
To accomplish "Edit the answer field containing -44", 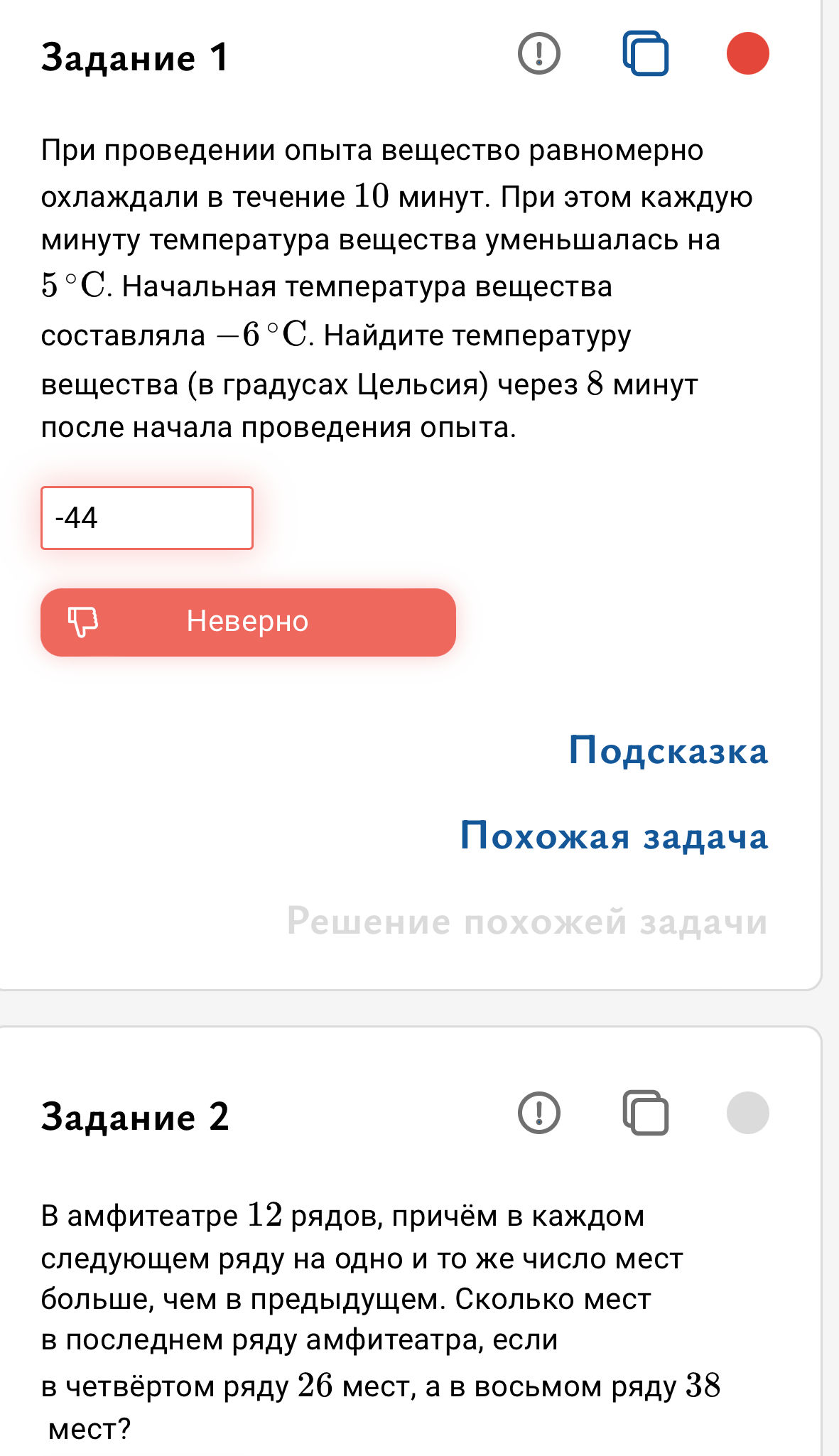I will click(x=147, y=518).
